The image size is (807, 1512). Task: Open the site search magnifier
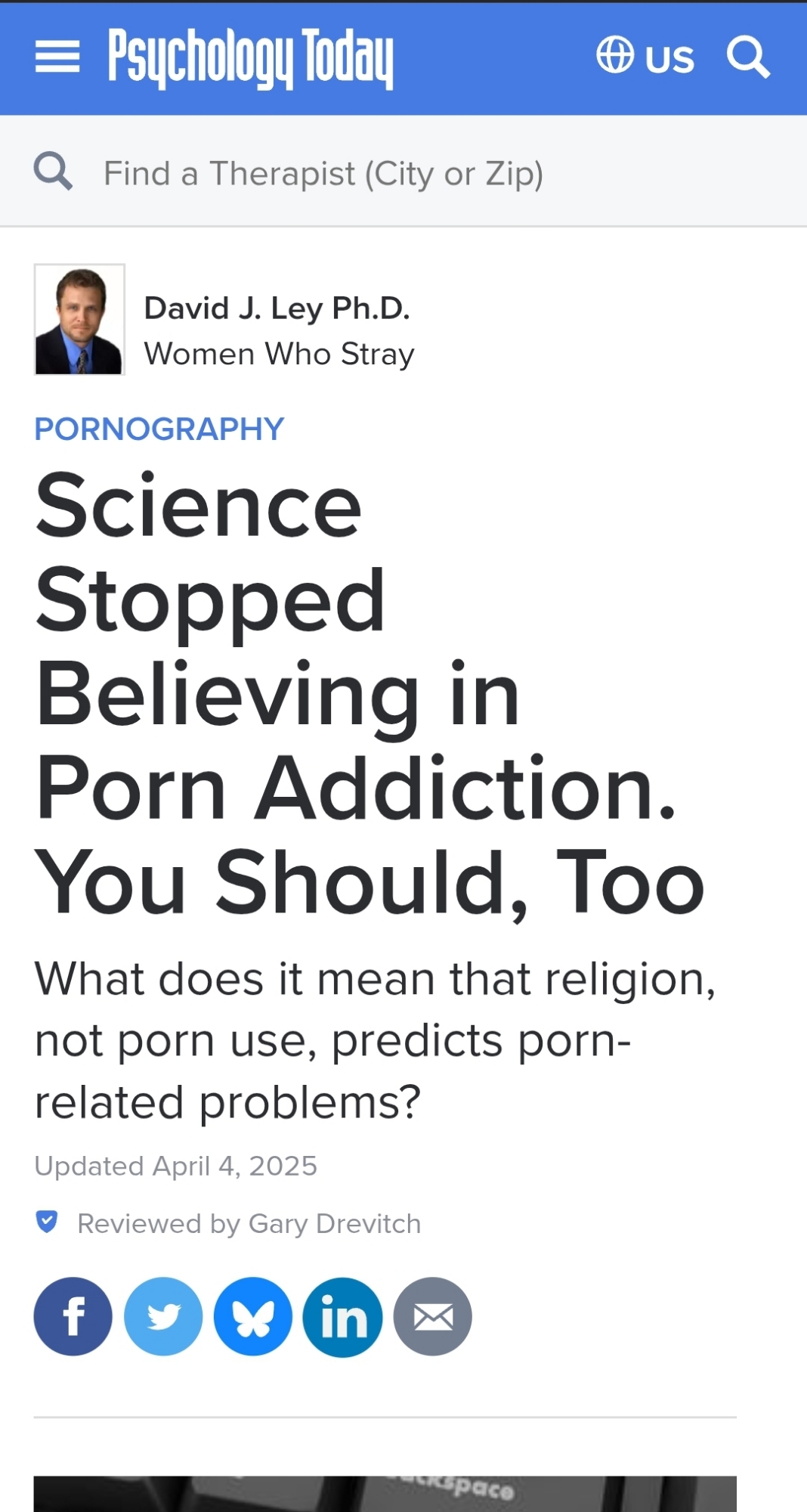(x=748, y=57)
